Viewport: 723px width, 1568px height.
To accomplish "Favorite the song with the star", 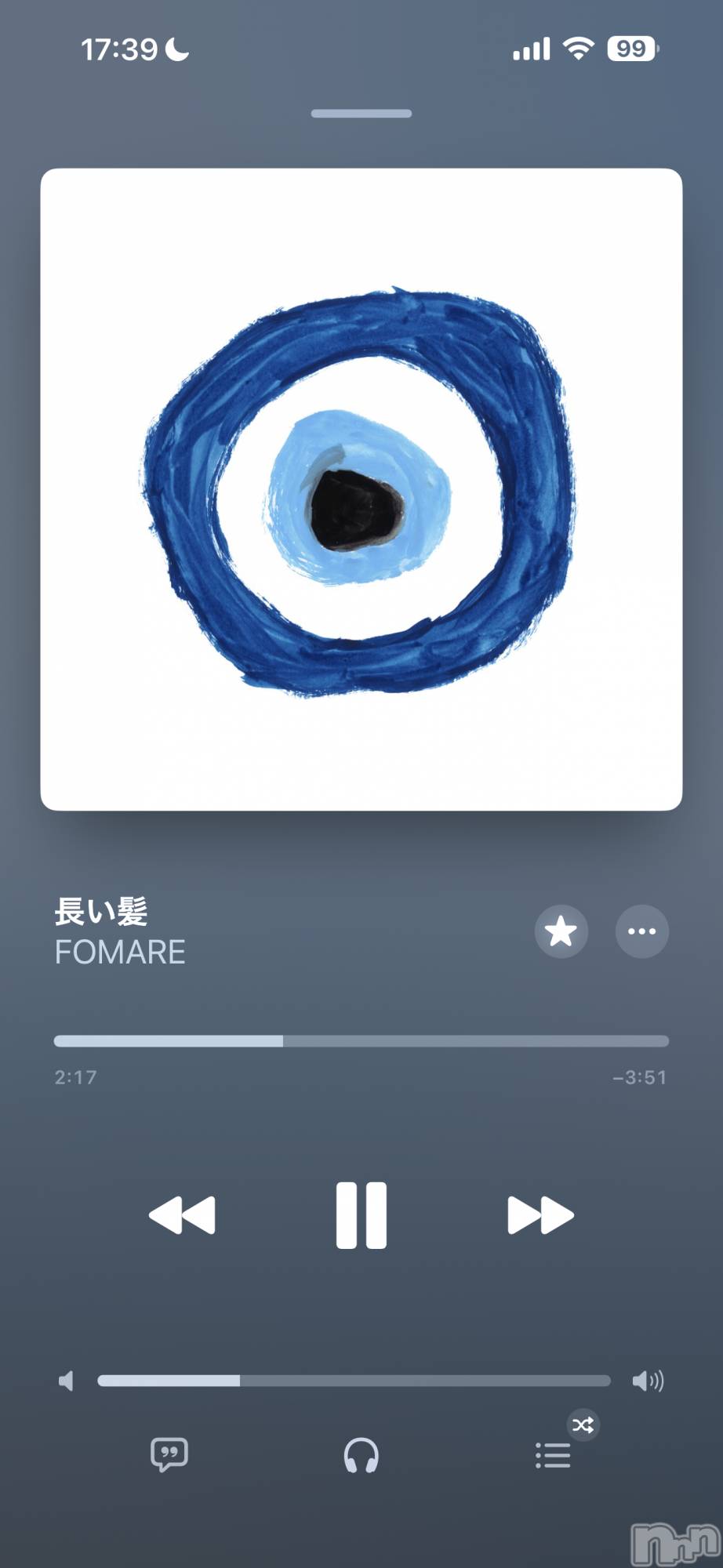I will 561,931.
